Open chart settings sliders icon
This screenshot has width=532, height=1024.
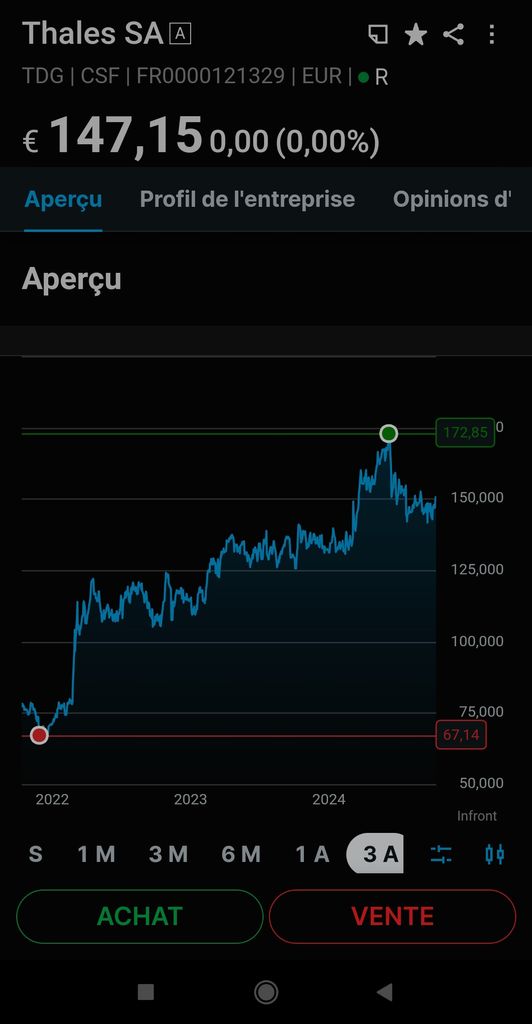[x=441, y=854]
